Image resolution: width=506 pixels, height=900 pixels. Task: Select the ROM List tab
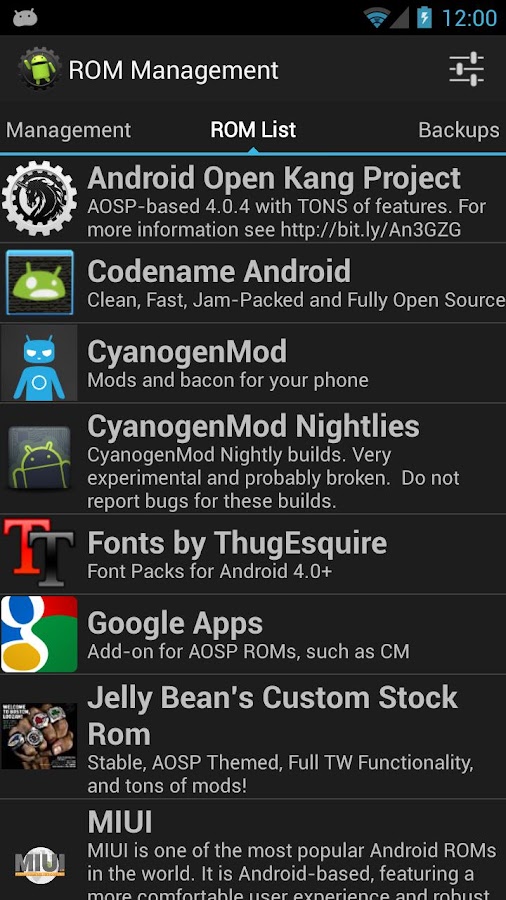point(253,130)
